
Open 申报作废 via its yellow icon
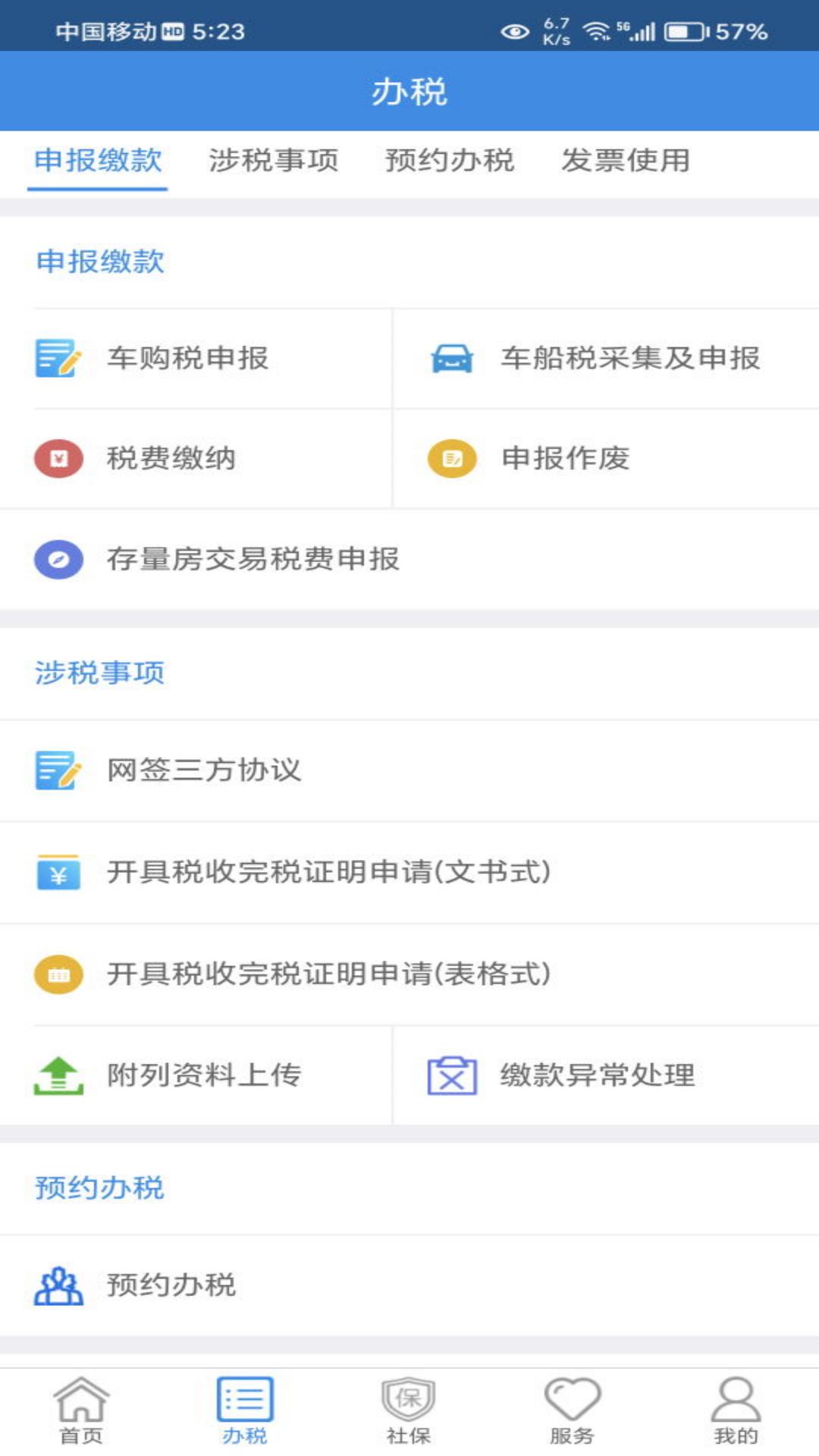click(451, 457)
